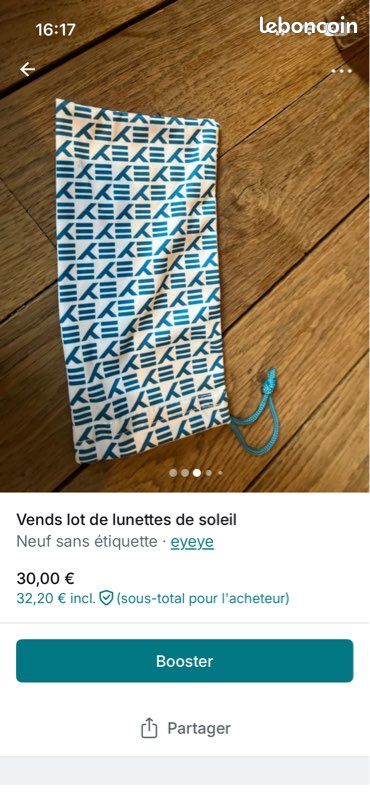
Task: Open the three-dot overflow menu
Action: coord(341,70)
